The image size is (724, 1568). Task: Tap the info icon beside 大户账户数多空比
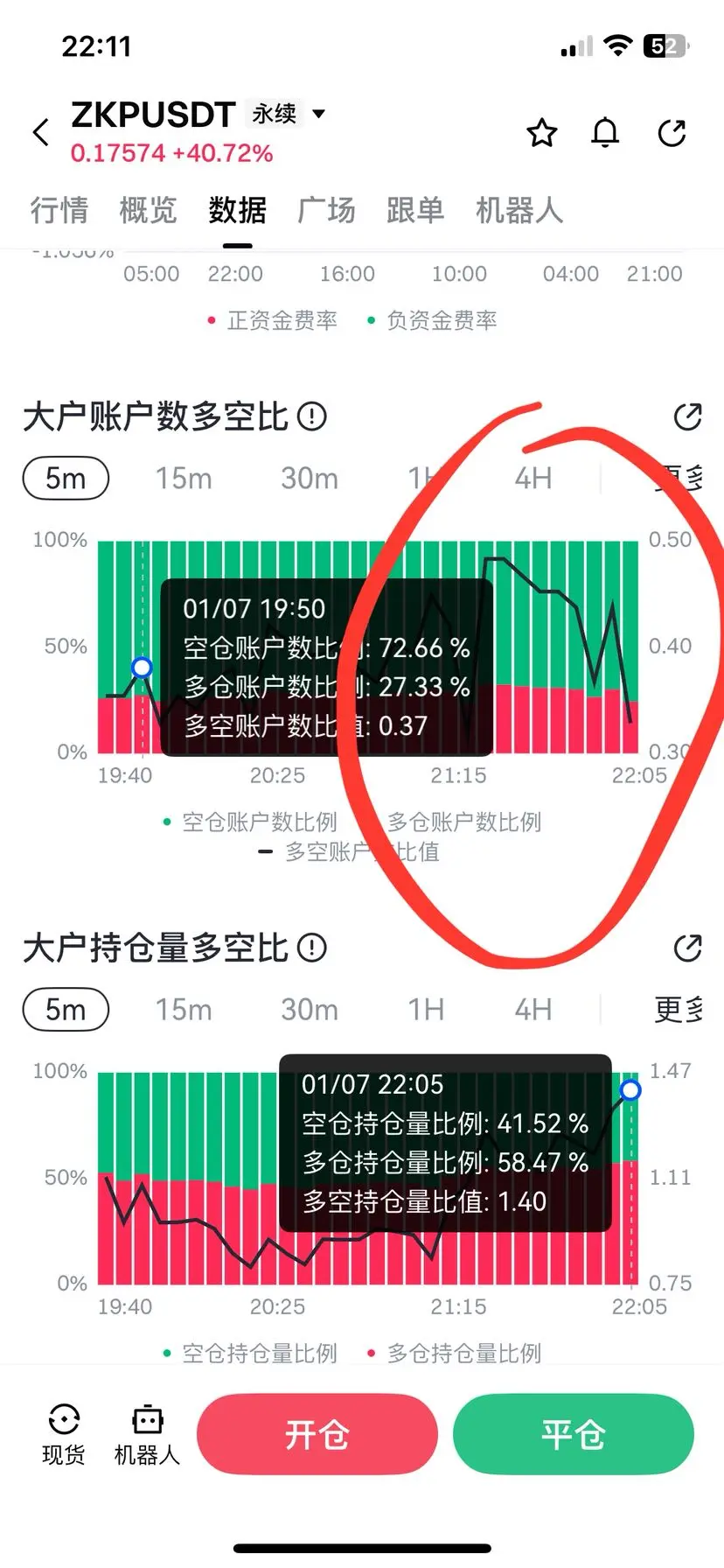pyautogui.click(x=314, y=417)
